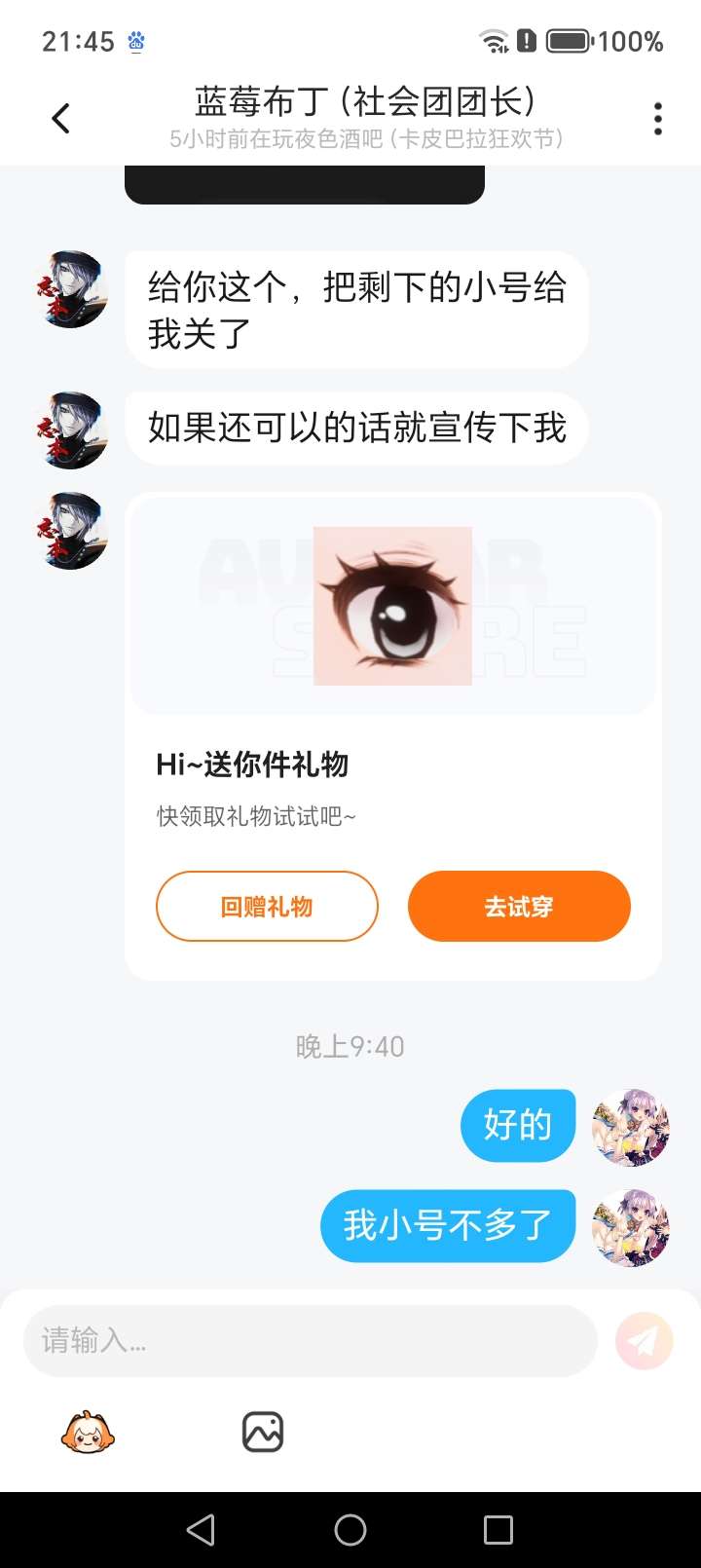
Task: Open recent apps from navigation bar
Action: click(498, 1530)
